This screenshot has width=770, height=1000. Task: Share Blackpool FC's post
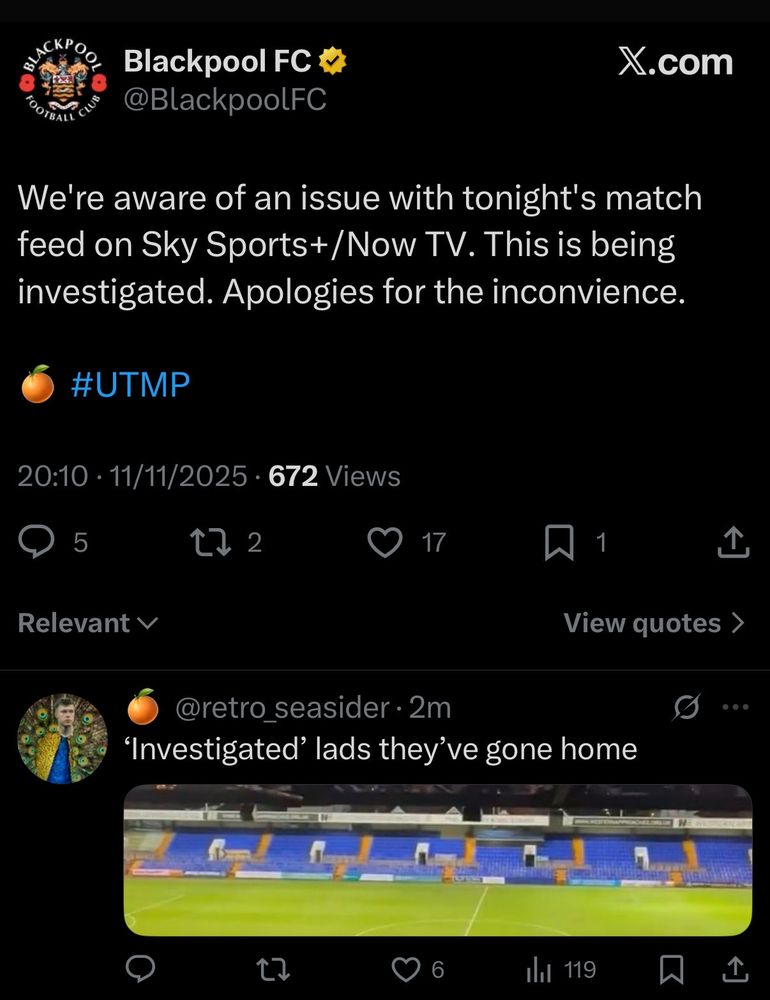click(x=734, y=543)
